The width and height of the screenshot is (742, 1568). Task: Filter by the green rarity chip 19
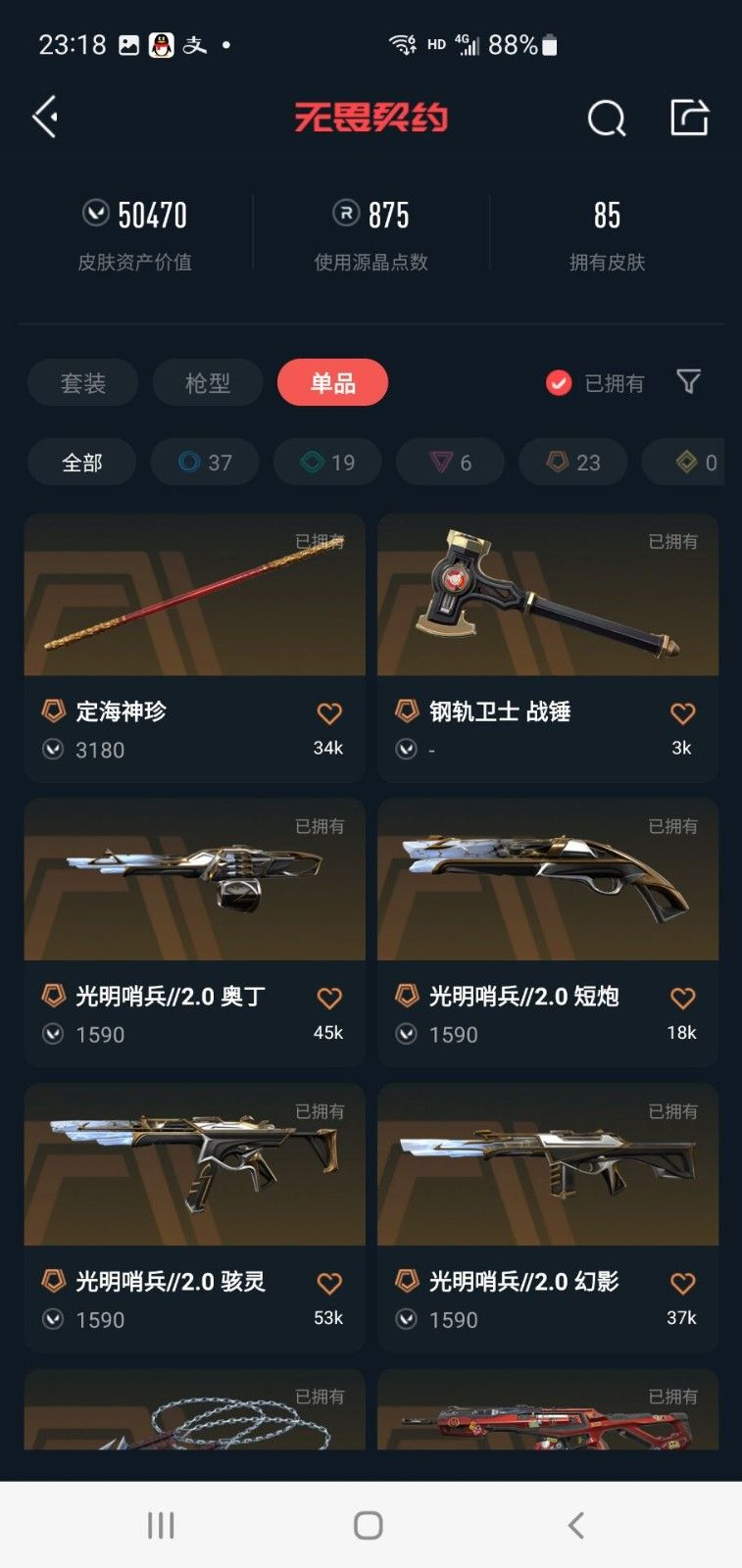click(327, 463)
